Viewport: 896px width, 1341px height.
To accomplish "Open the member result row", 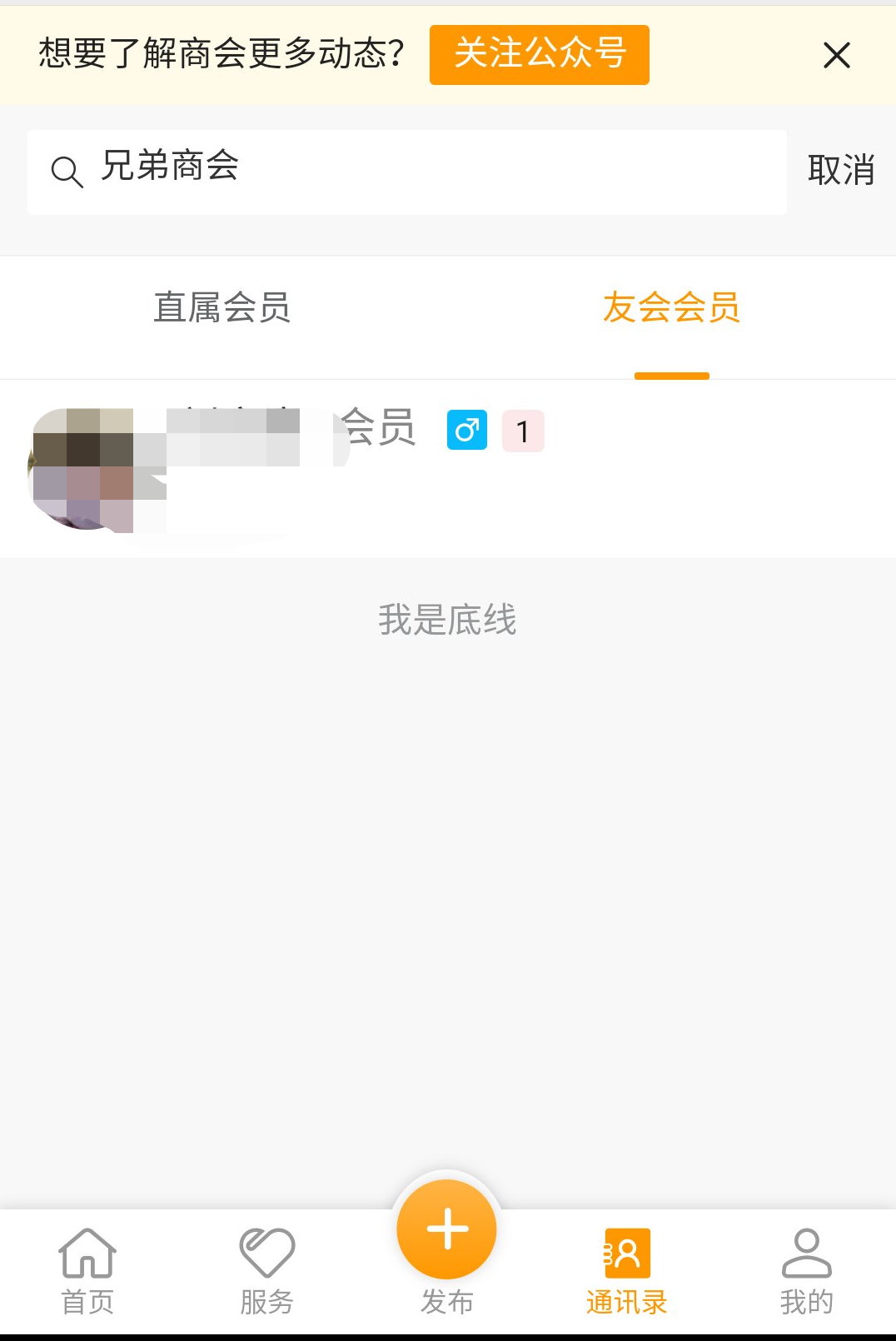I will tap(448, 468).
